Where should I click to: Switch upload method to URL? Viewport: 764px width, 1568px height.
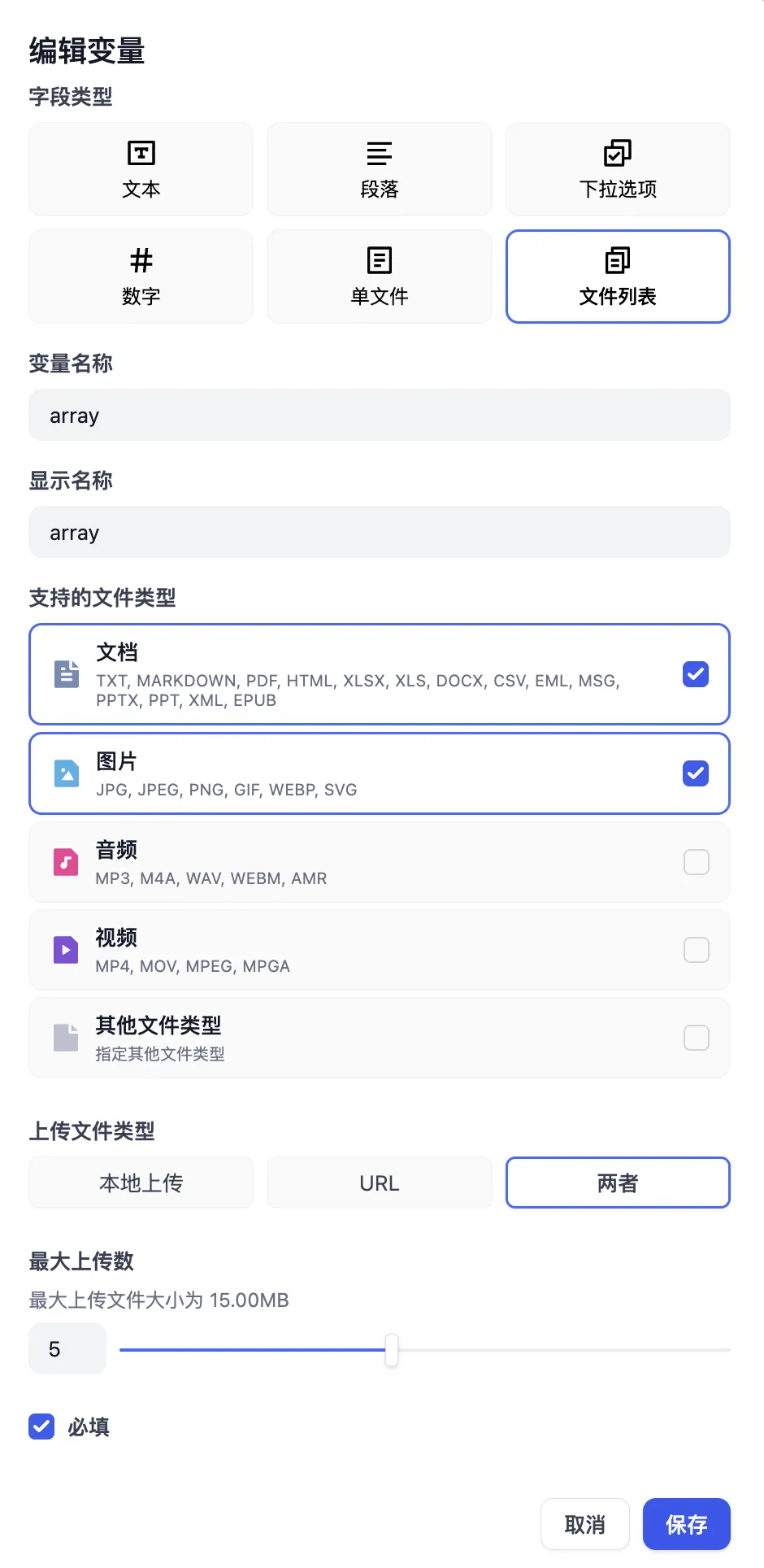[379, 1183]
